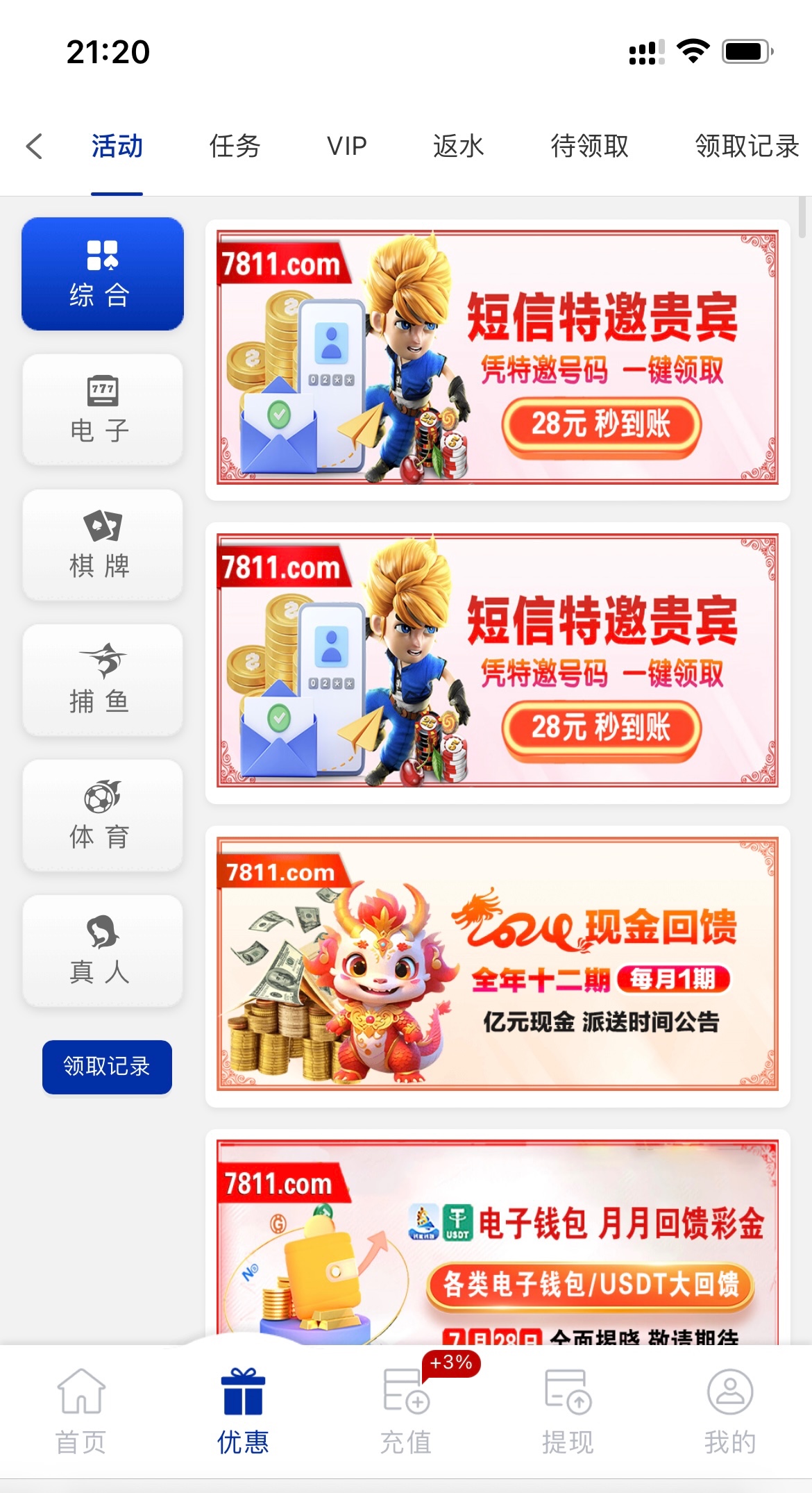The image size is (812, 1493).
Task: Select the 体育 category
Action: 102,815
